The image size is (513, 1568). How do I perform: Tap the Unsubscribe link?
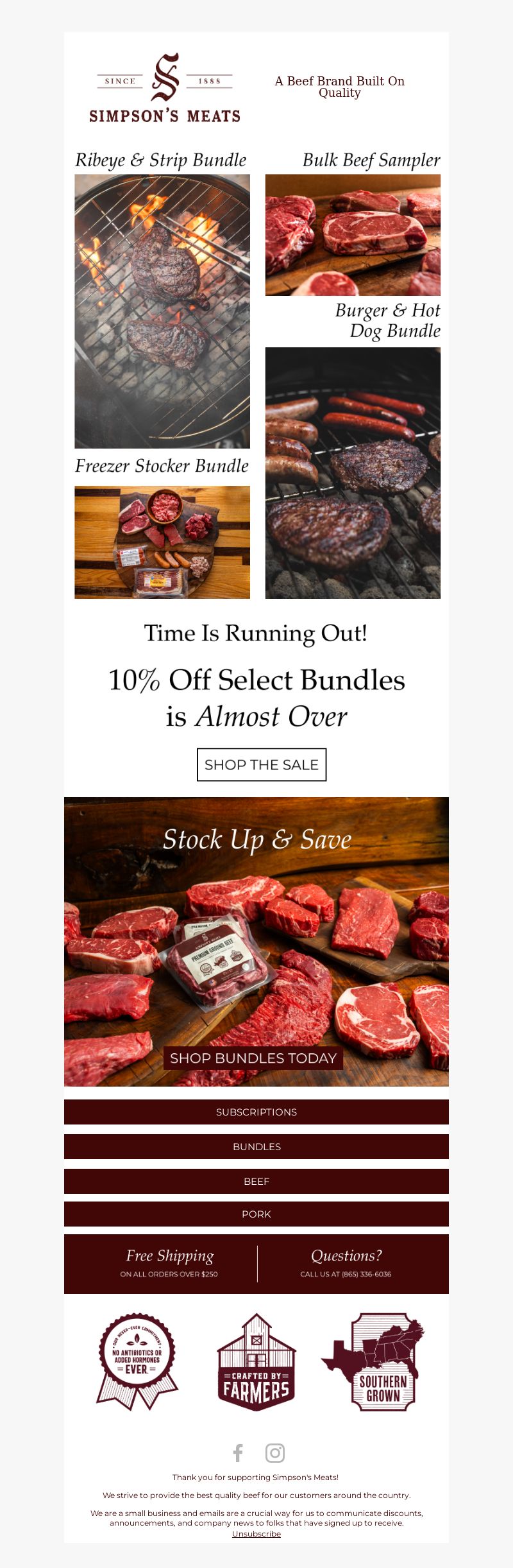256,1533
